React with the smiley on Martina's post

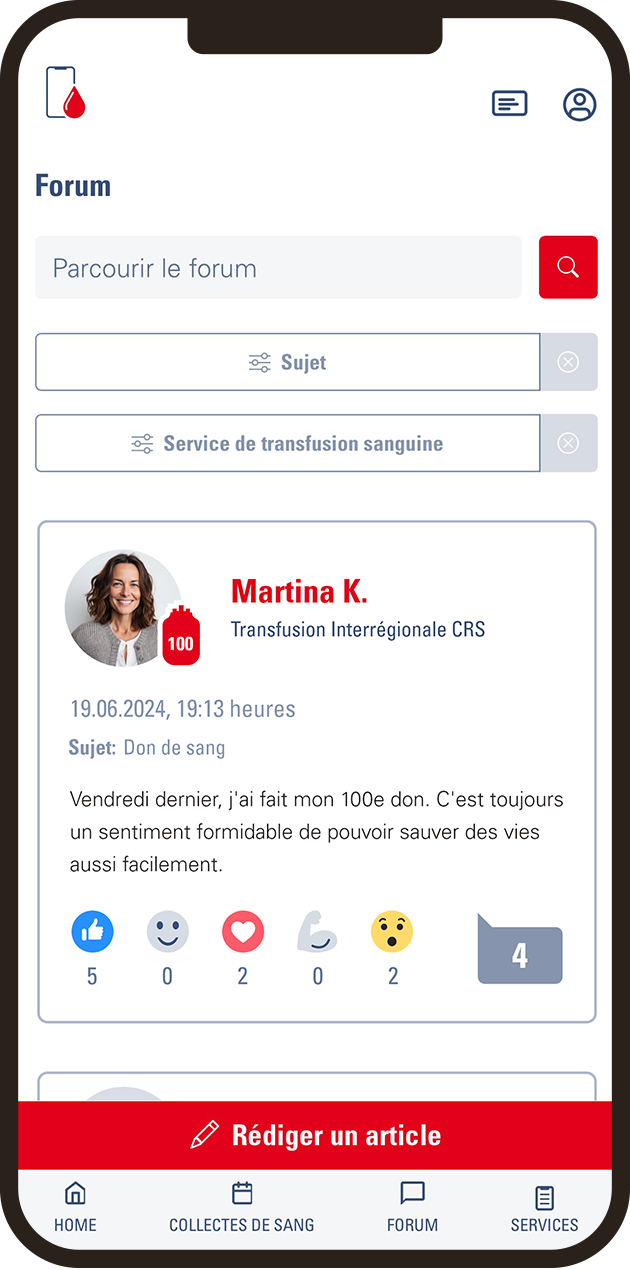pyautogui.click(x=167, y=932)
